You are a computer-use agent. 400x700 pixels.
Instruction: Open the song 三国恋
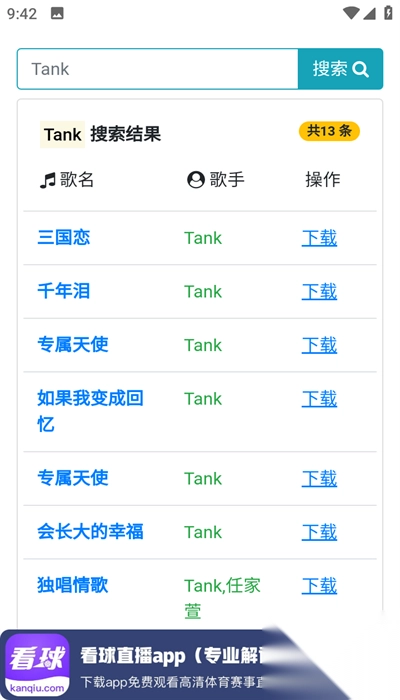point(63,238)
